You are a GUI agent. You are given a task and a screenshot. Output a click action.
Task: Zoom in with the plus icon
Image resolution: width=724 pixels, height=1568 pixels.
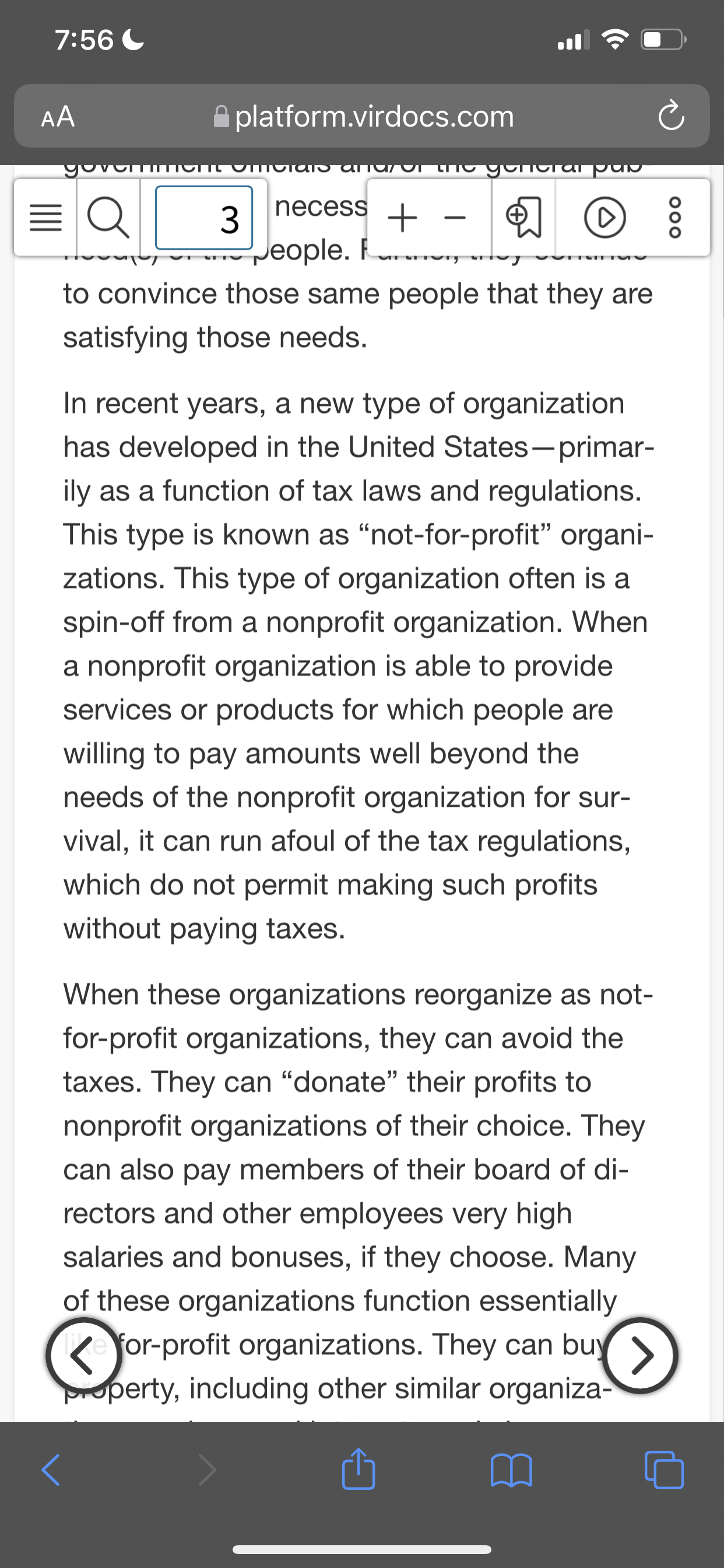pos(403,218)
